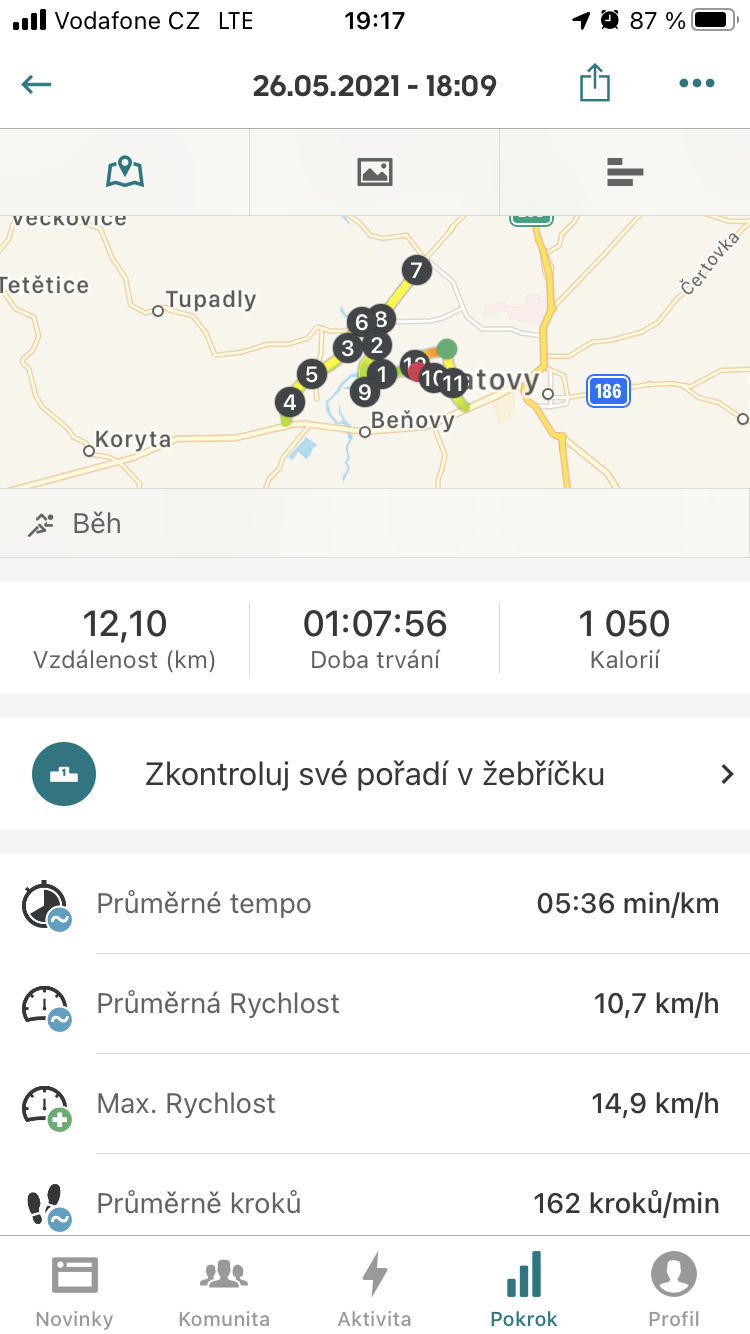The width and height of the screenshot is (750, 1334).
Task: Open Zkontroluj své pořadí v žebříčku
Action: 375,774
